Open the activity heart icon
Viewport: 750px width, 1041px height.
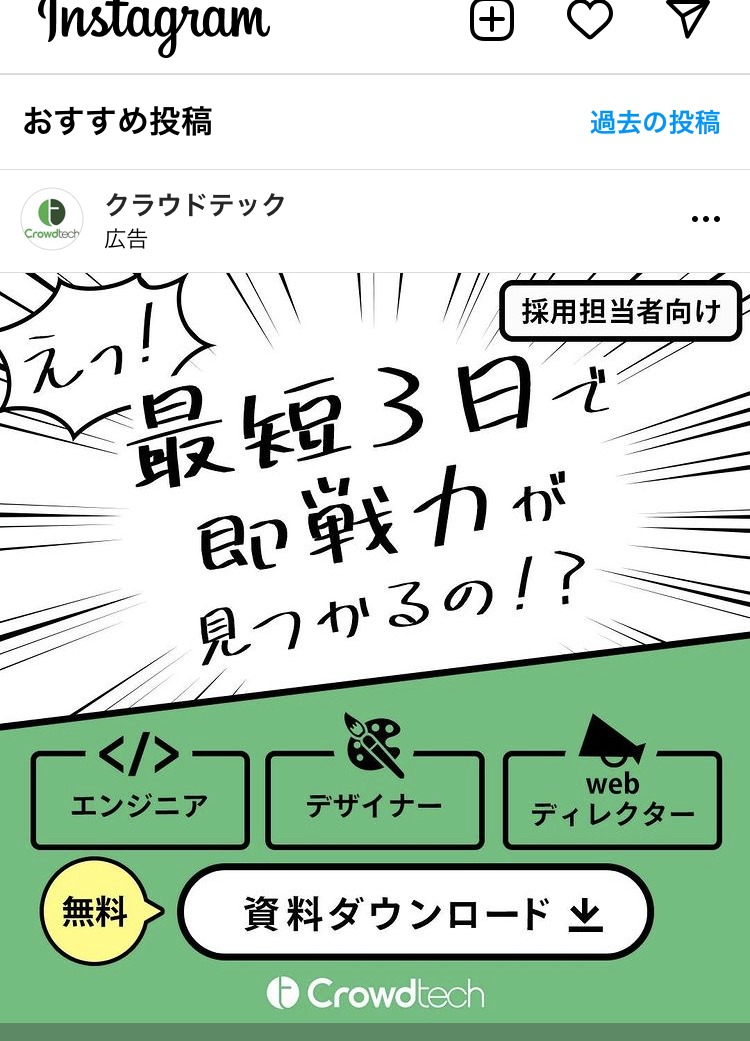[x=590, y=19]
